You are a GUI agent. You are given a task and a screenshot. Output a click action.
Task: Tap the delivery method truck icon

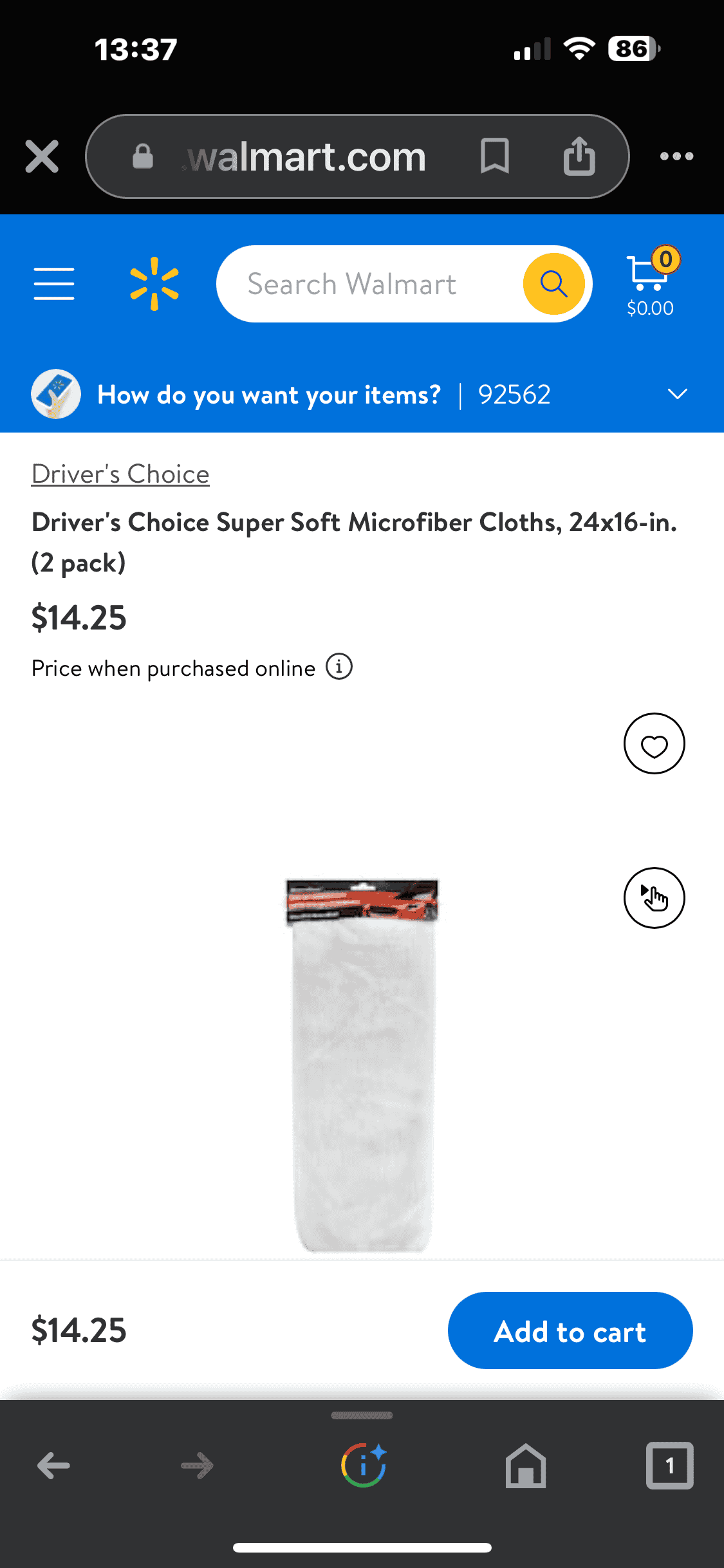(x=55, y=394)
